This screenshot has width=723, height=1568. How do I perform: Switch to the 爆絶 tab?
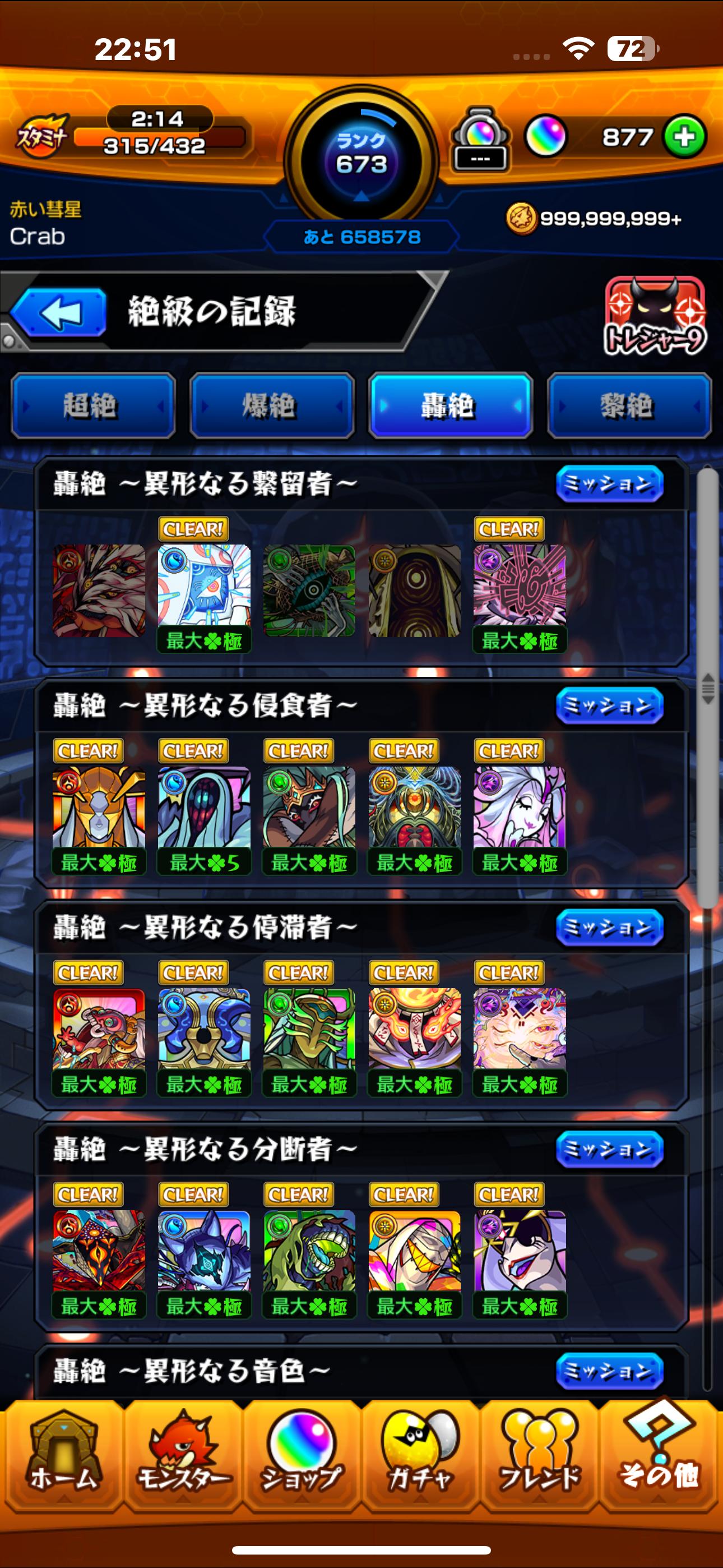click(x=271, y=405)
